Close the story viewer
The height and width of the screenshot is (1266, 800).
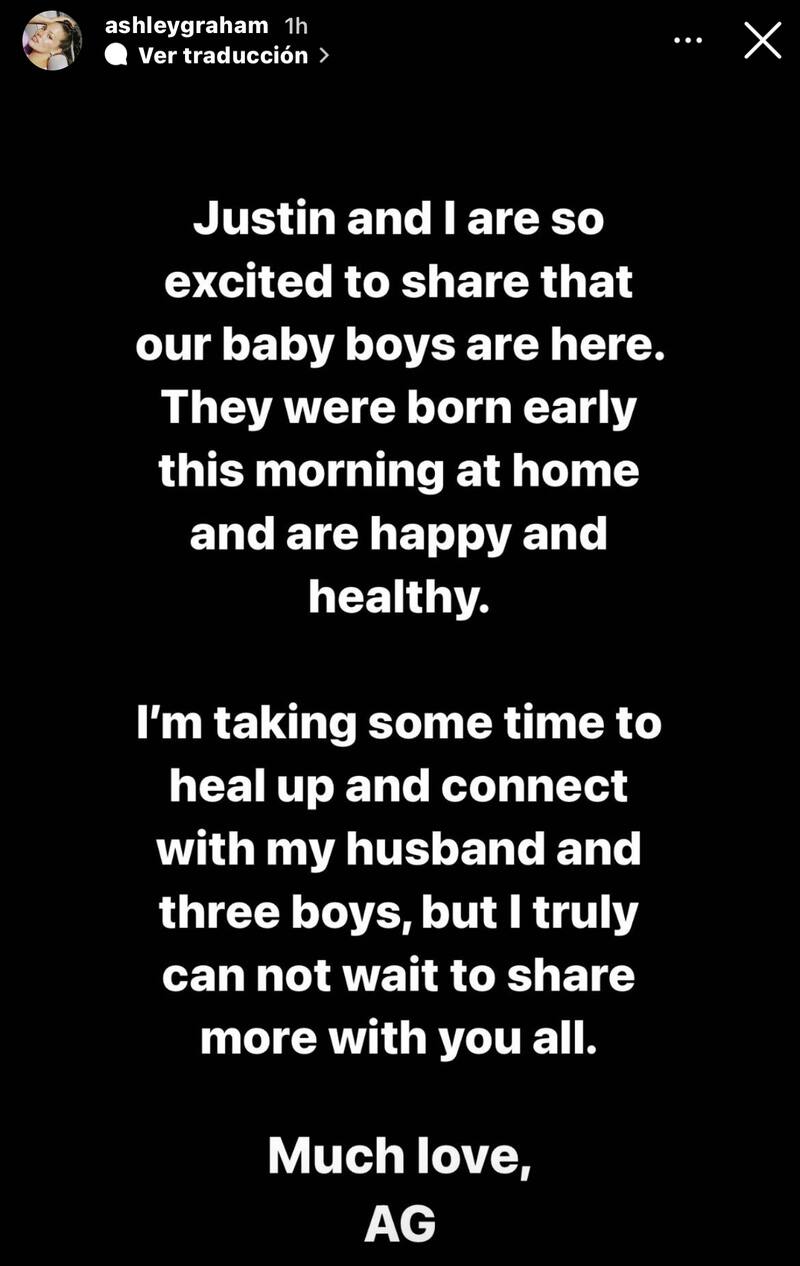[x=763, y=41]
